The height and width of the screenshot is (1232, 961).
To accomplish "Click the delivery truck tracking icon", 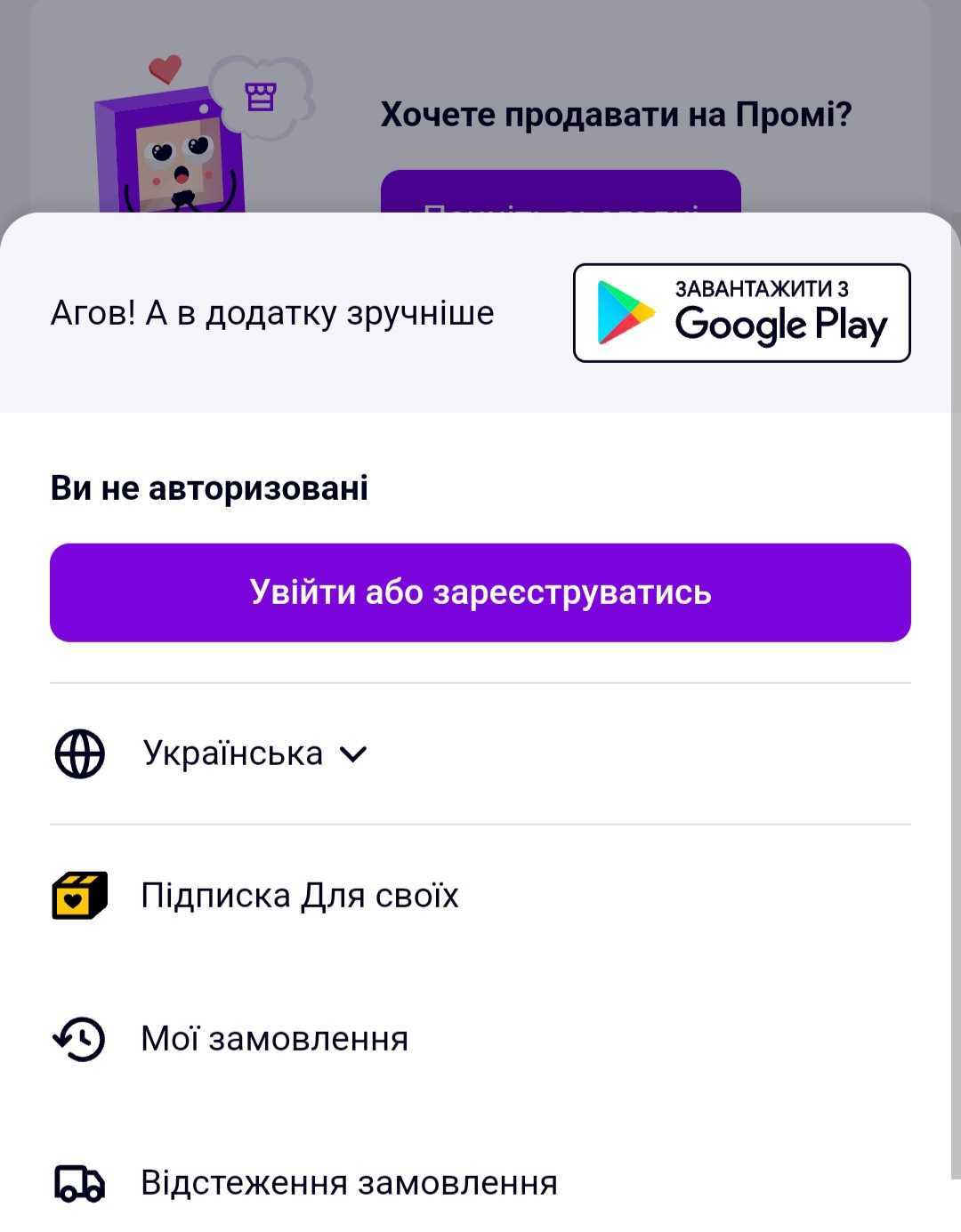I will click(77, 1183).
